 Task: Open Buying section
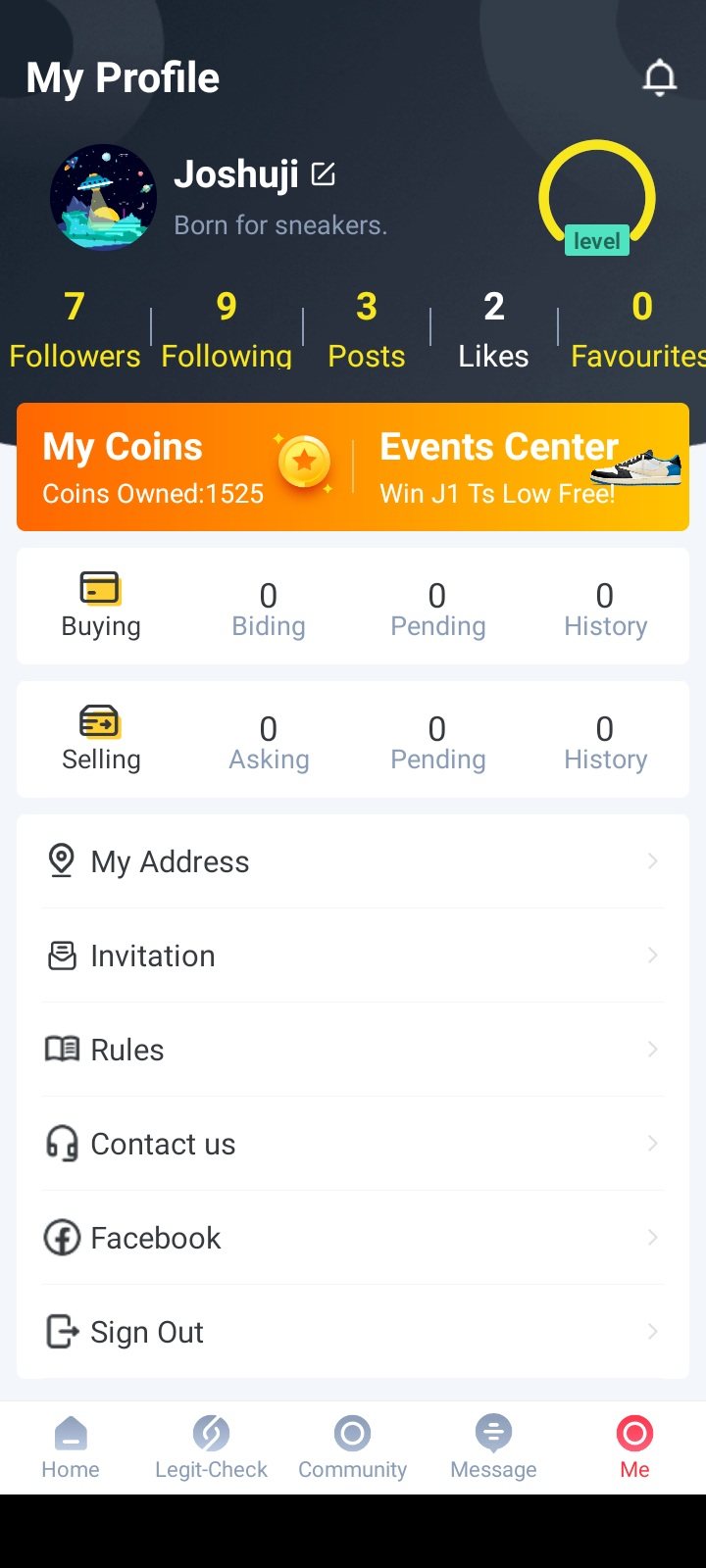[101, 606]
